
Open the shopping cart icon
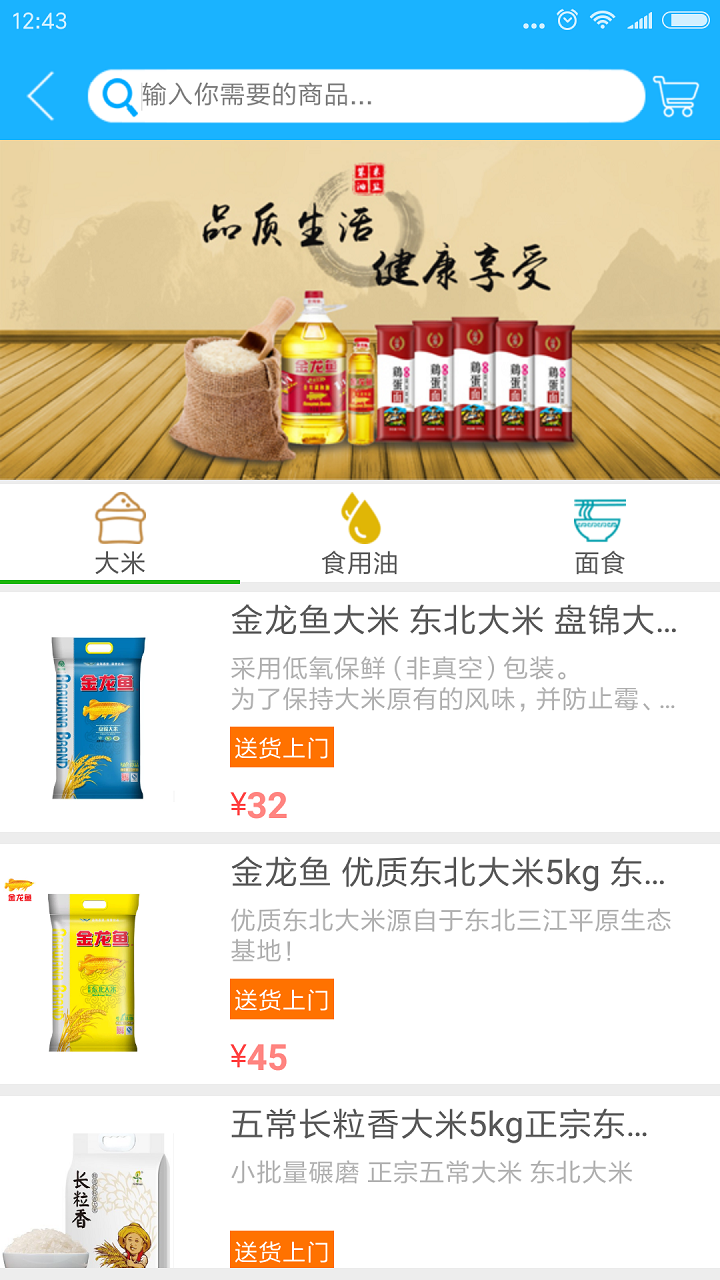click(x=677, y=97)
